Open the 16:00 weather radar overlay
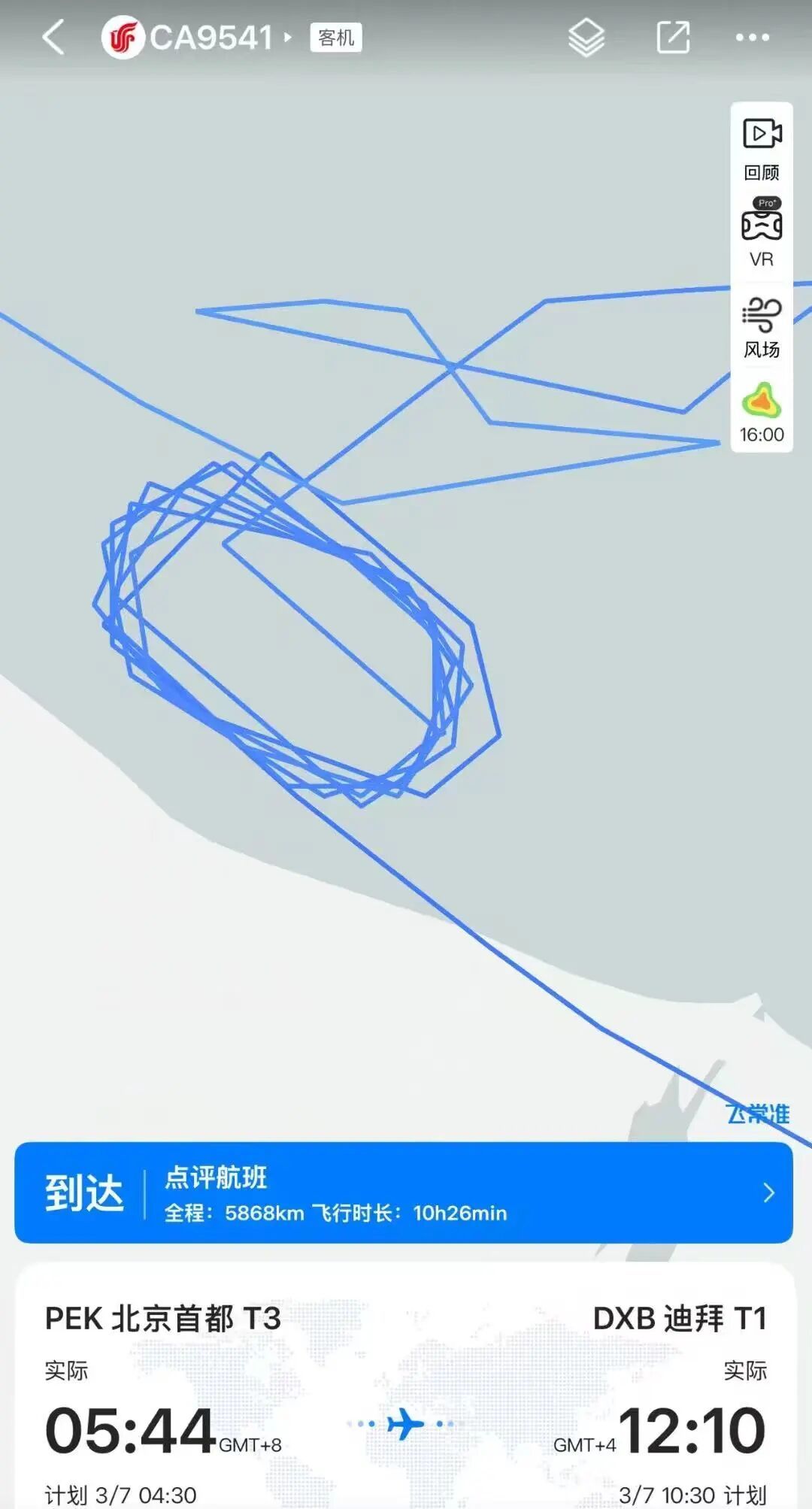Viewport: 812px width, 1509px height. (762, 414)
